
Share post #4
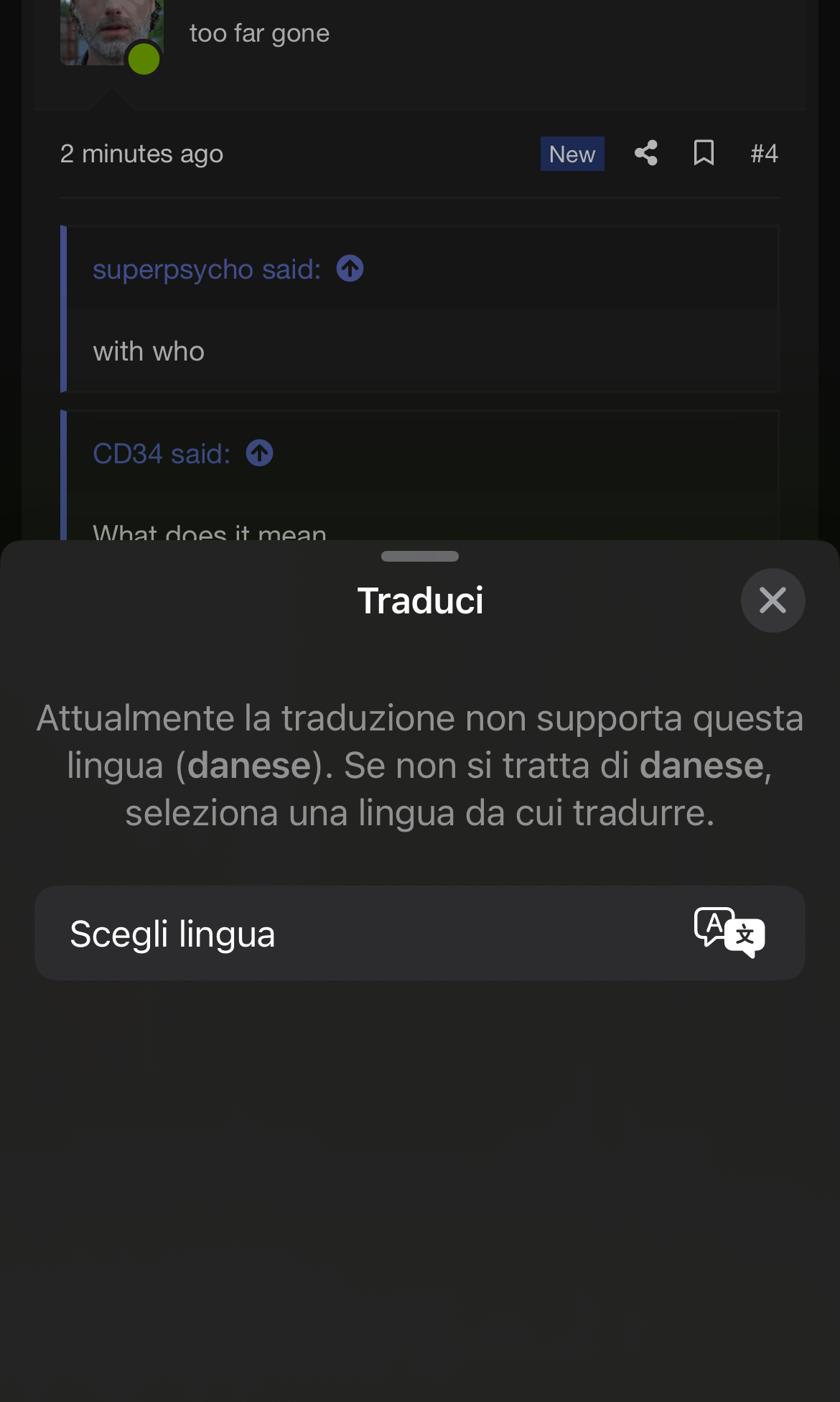click(x=646, y=153)
